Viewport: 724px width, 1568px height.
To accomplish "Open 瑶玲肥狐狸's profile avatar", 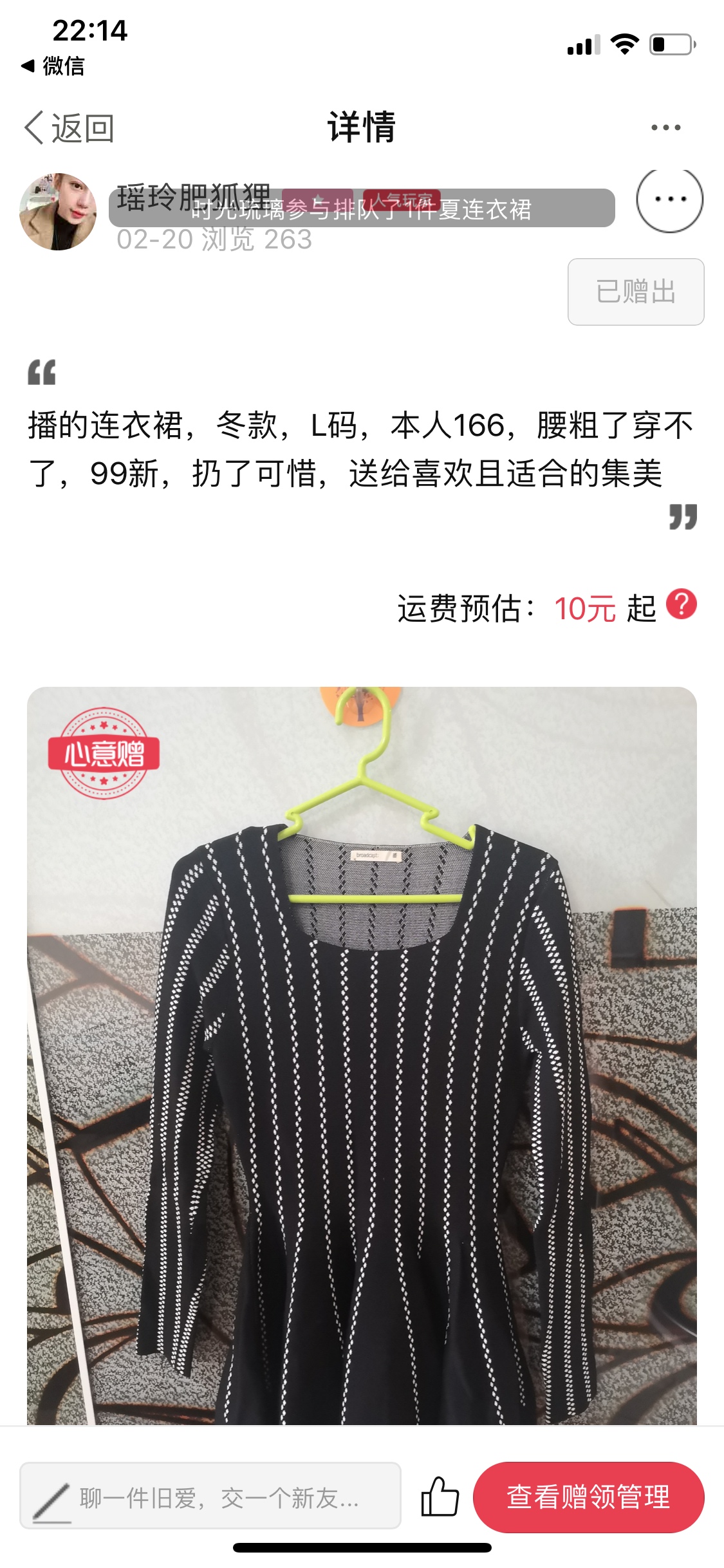I will (58, 212).
